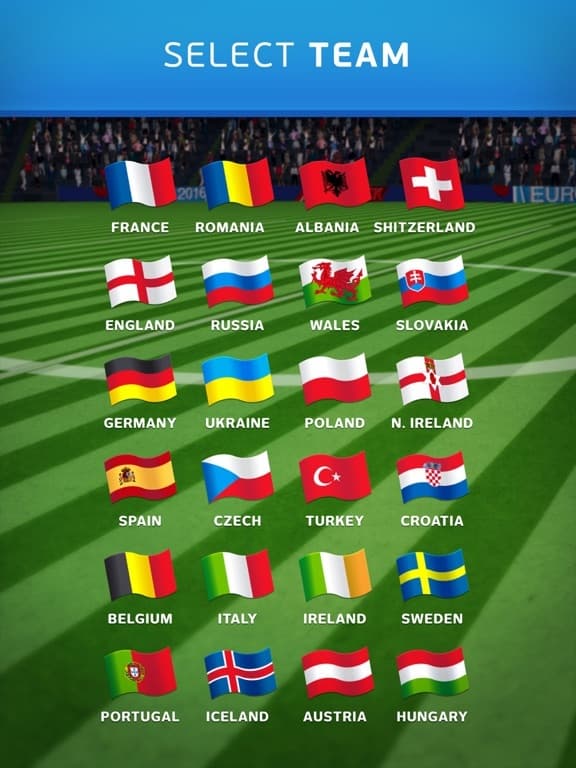Choose the Germany flag

tap(141, 379)
